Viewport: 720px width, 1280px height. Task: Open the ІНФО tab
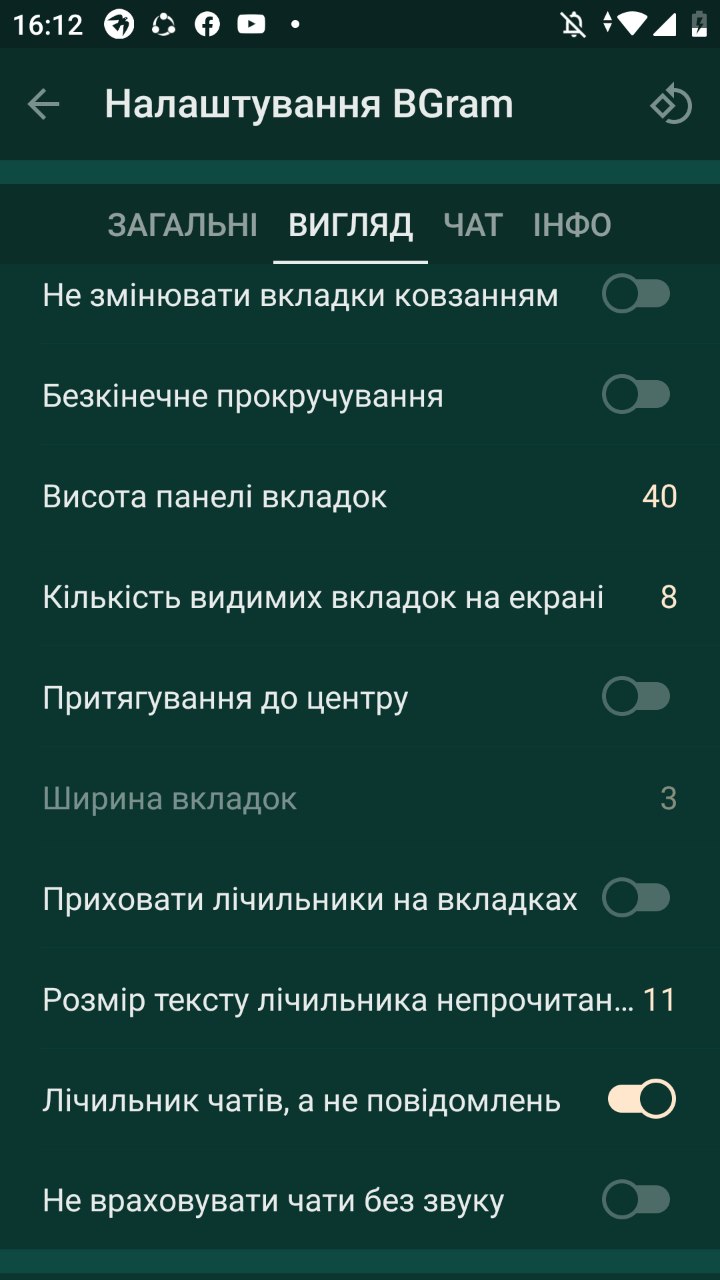[572, 225]
